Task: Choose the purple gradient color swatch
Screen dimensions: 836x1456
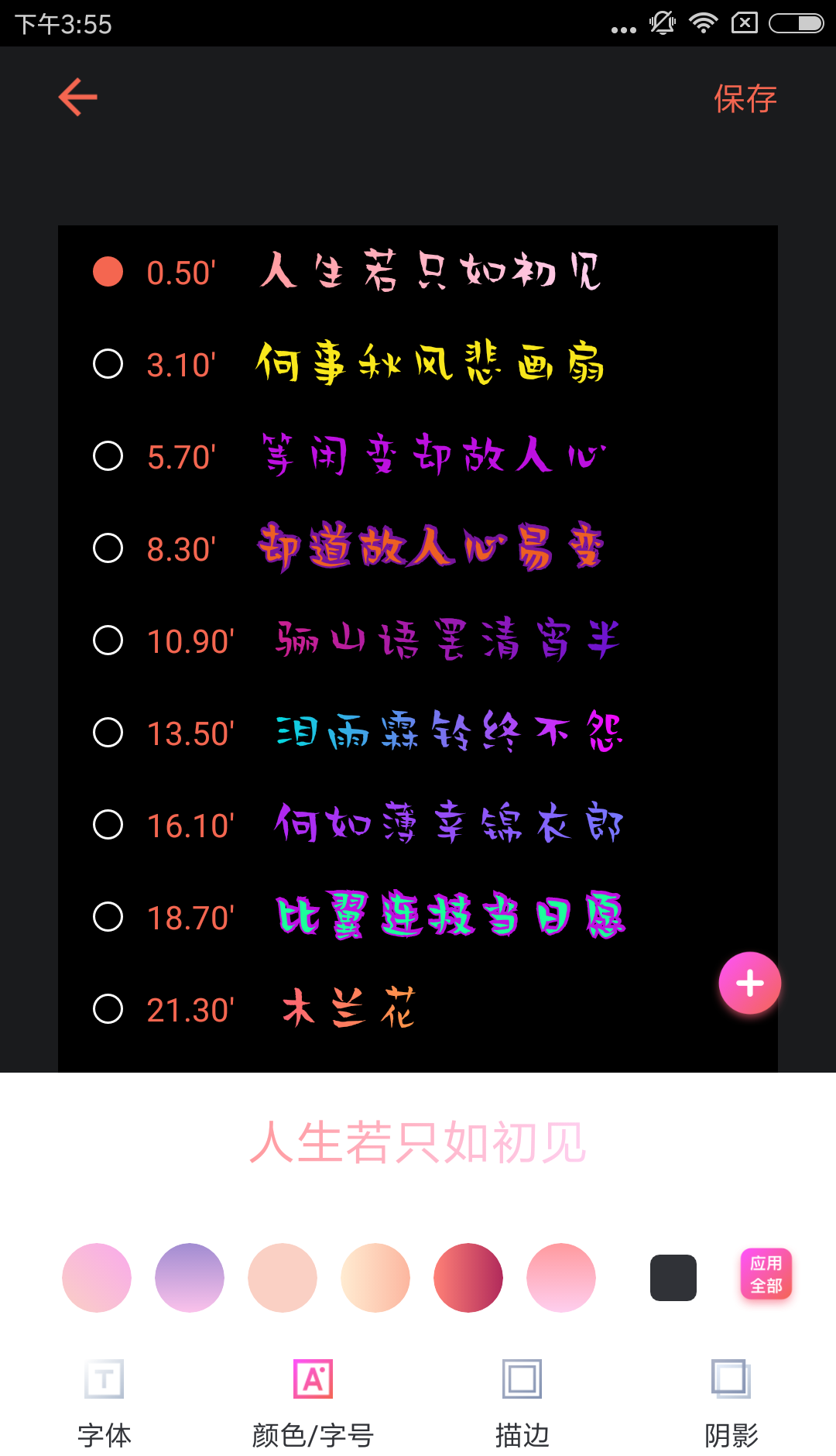Action: (190, 1278)
